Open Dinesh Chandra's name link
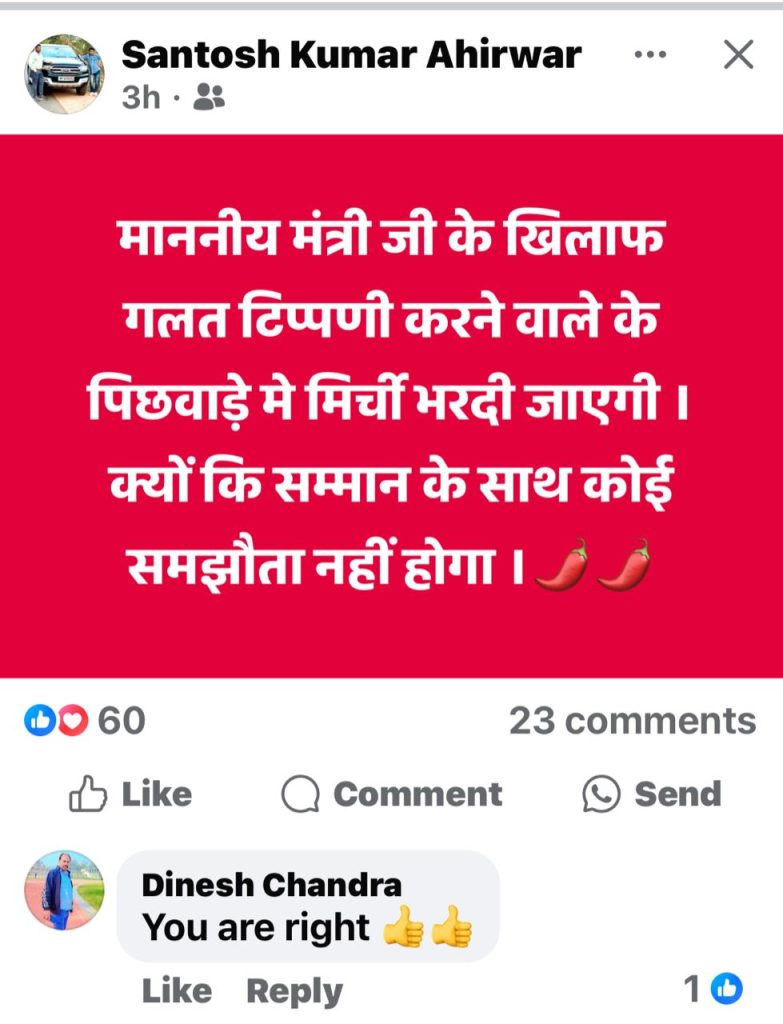783x1024 pixels. tap(271, 884)
